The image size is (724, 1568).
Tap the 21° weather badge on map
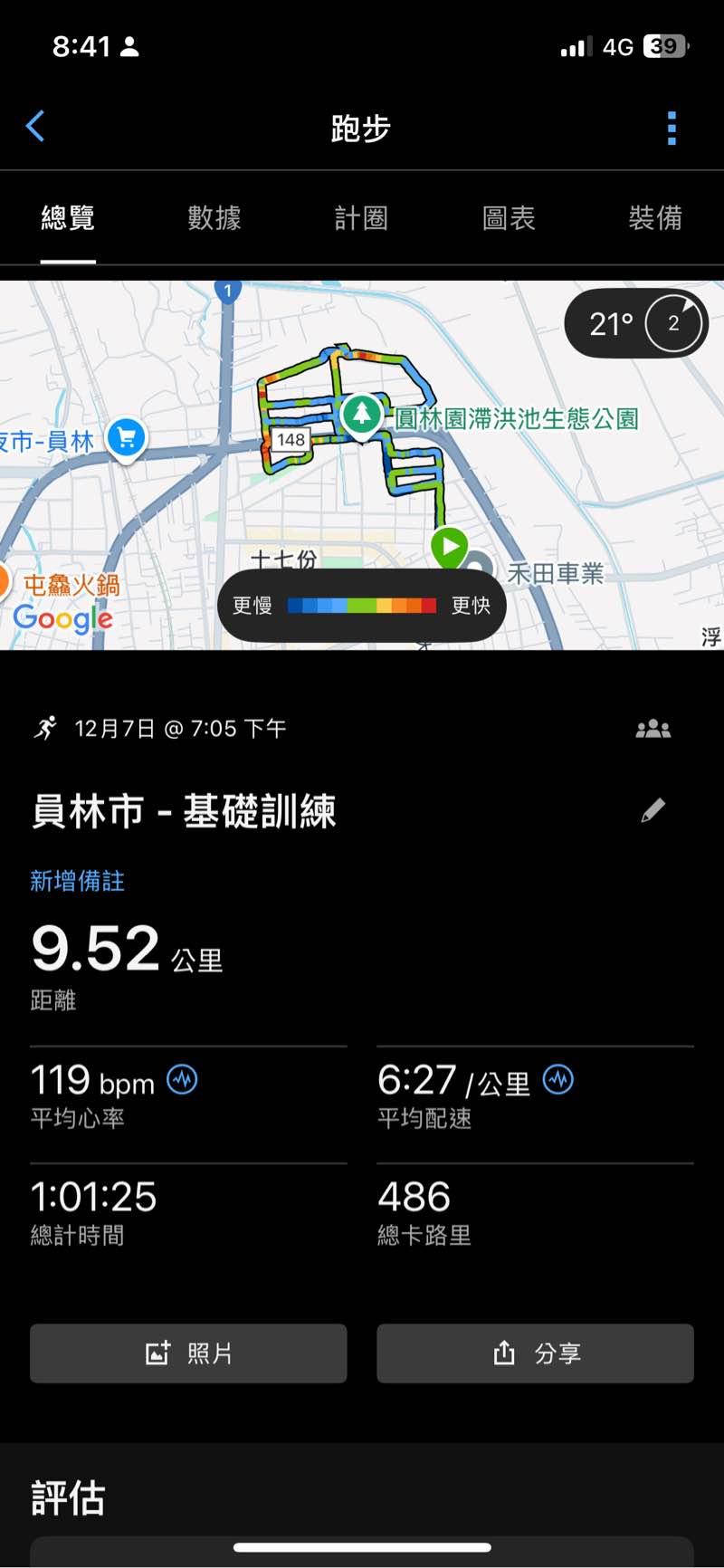[x=635, y=323]
